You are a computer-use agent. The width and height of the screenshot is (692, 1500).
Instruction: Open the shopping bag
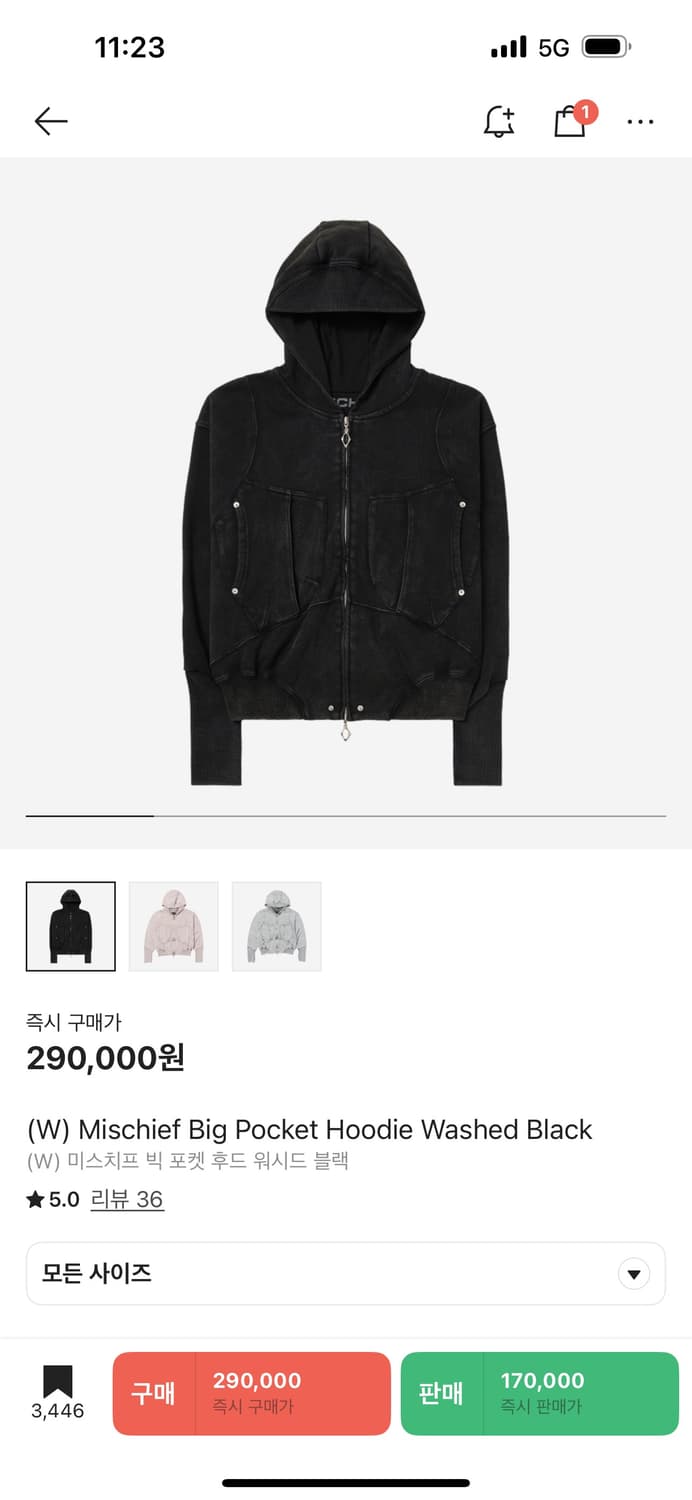tap(570, 121)
